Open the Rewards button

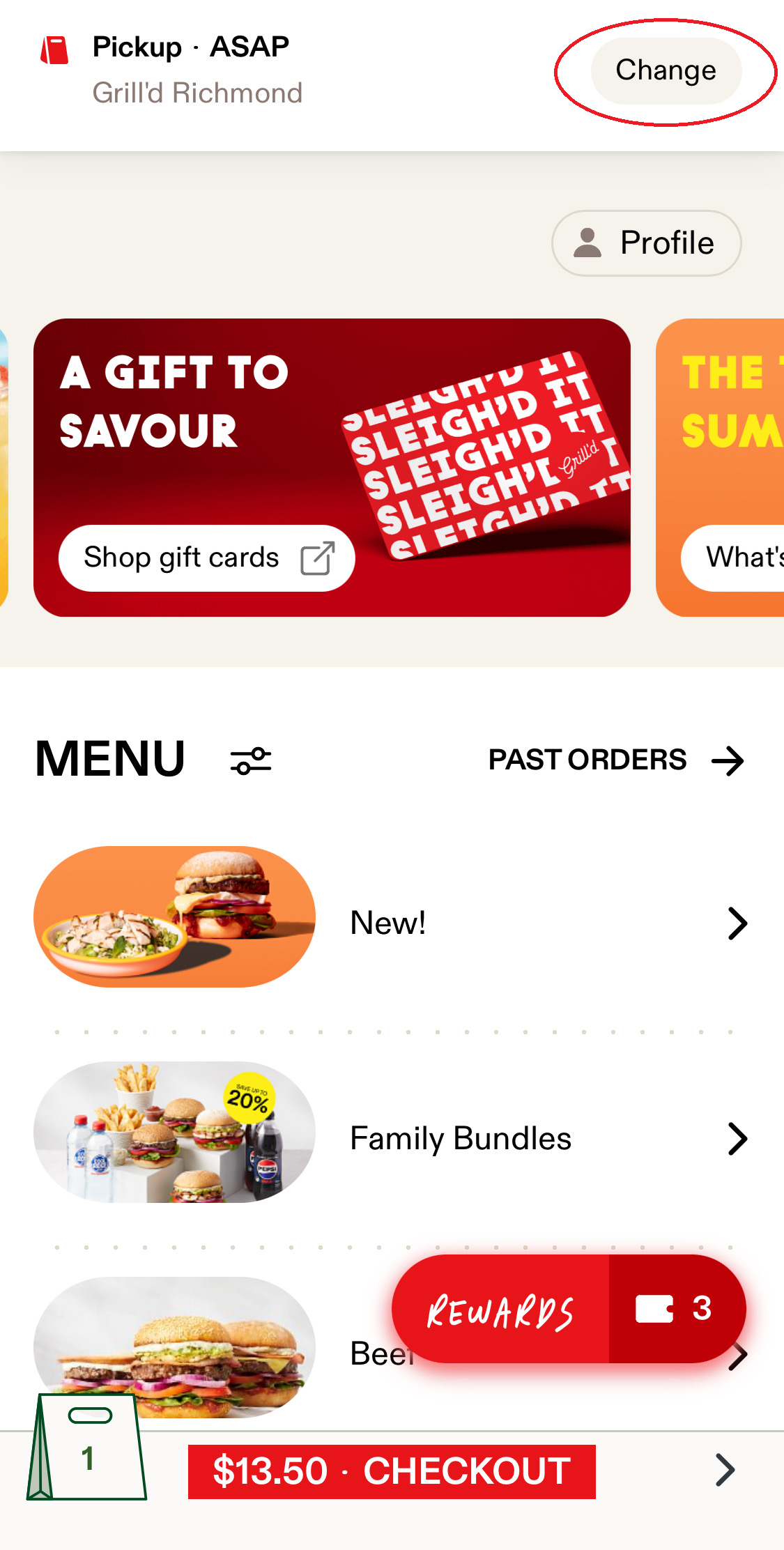500,1310
